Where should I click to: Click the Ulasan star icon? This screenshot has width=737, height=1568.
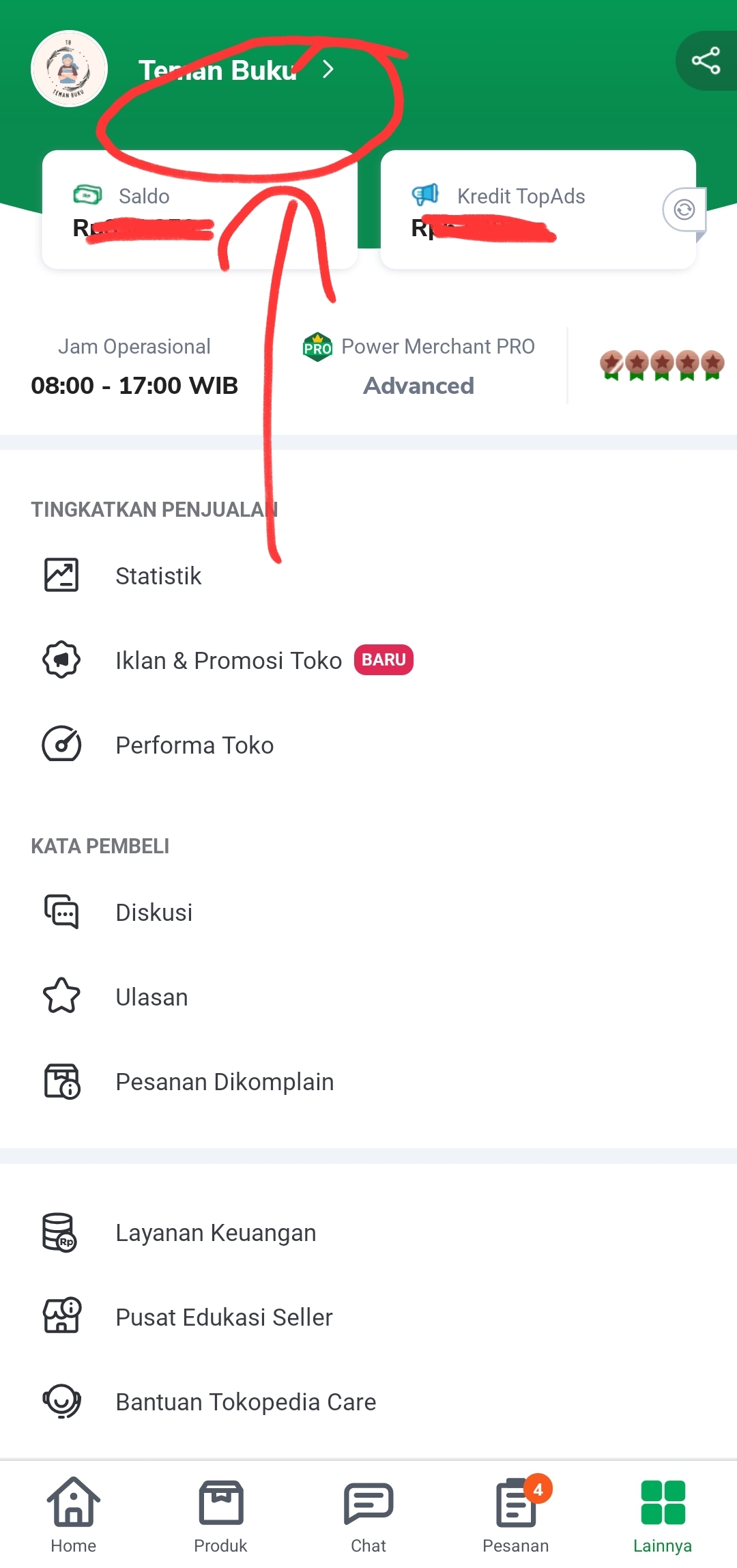point(61,996)
